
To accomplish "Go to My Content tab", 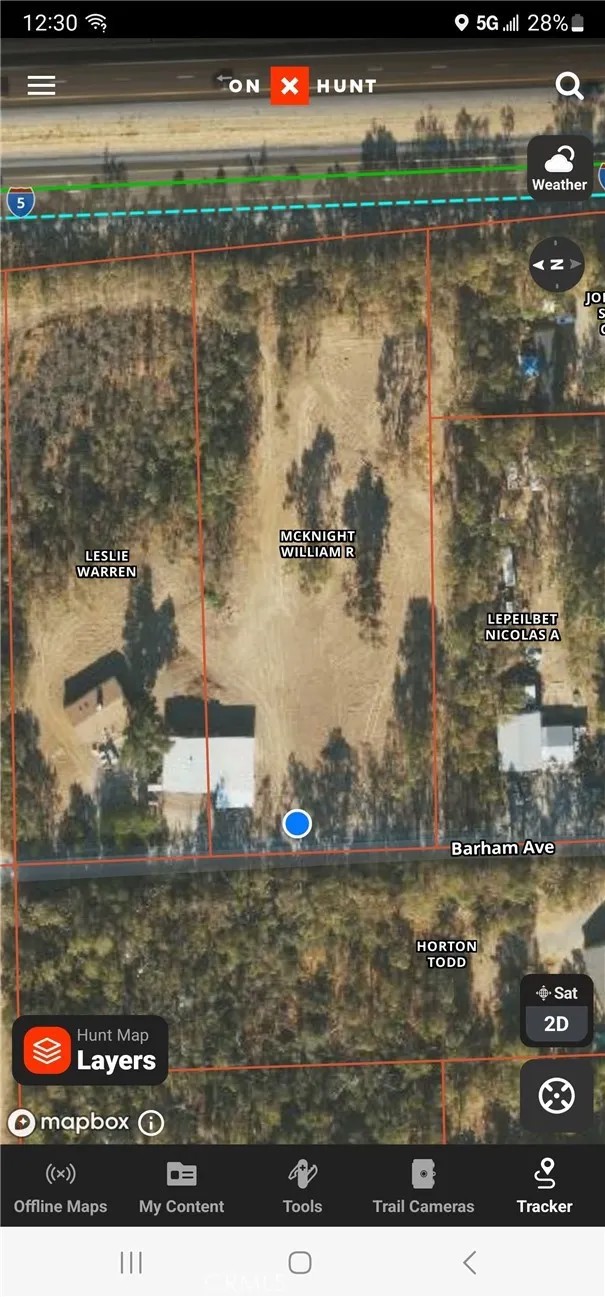I will point(181,1187).
